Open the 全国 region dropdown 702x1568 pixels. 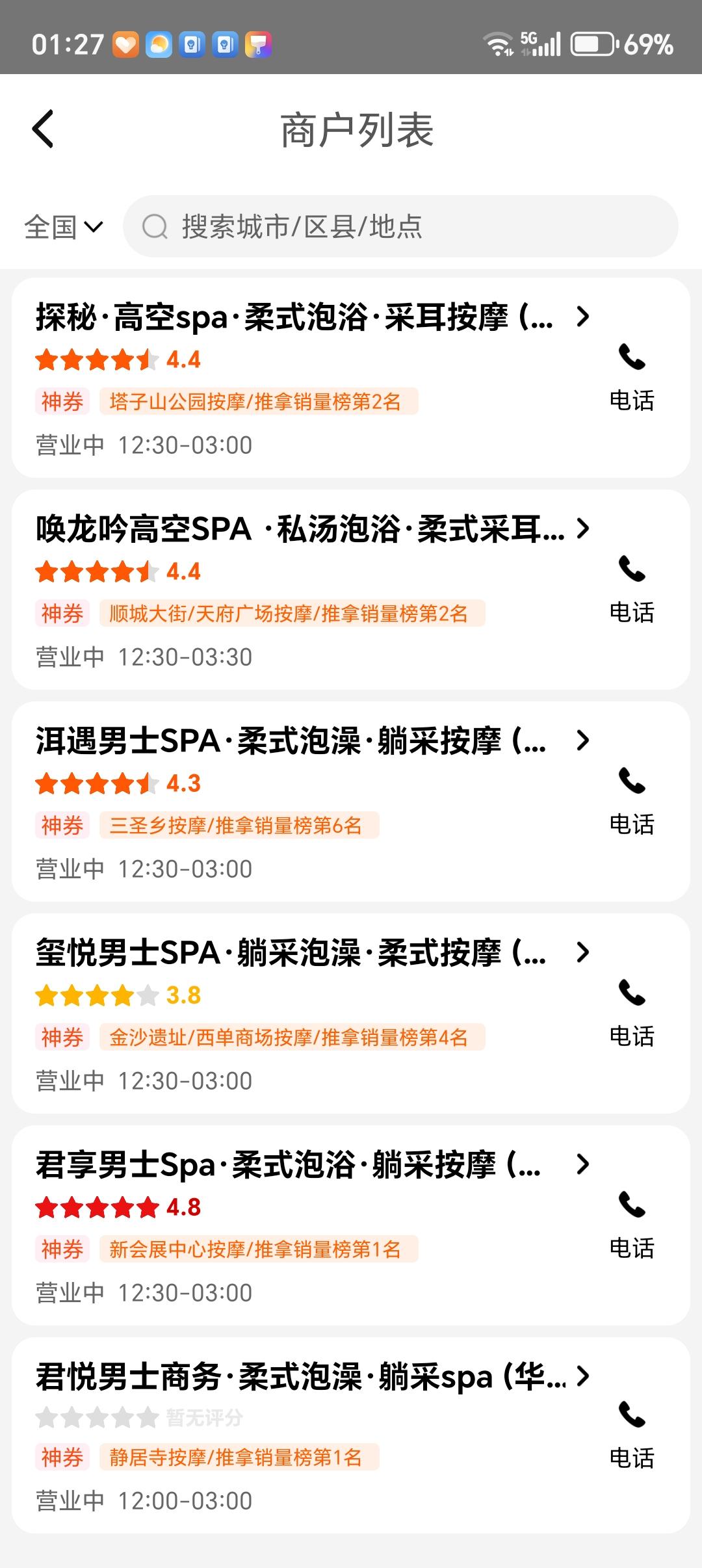(x=63, y=227)
